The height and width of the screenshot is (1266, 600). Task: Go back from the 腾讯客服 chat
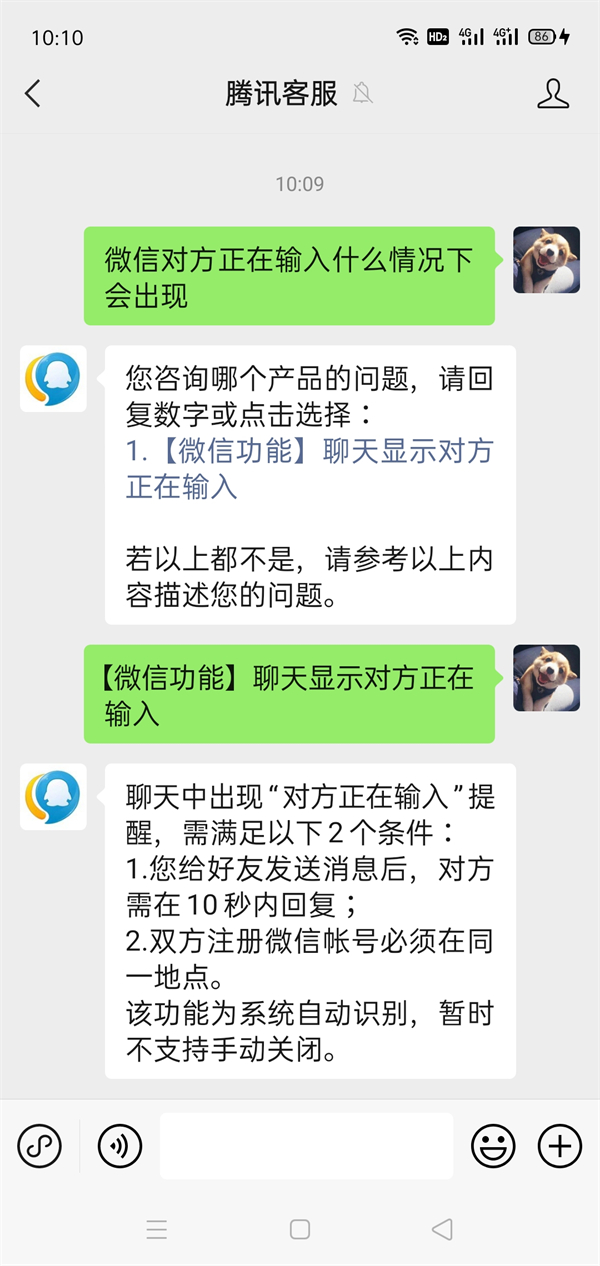pos(33,94)
